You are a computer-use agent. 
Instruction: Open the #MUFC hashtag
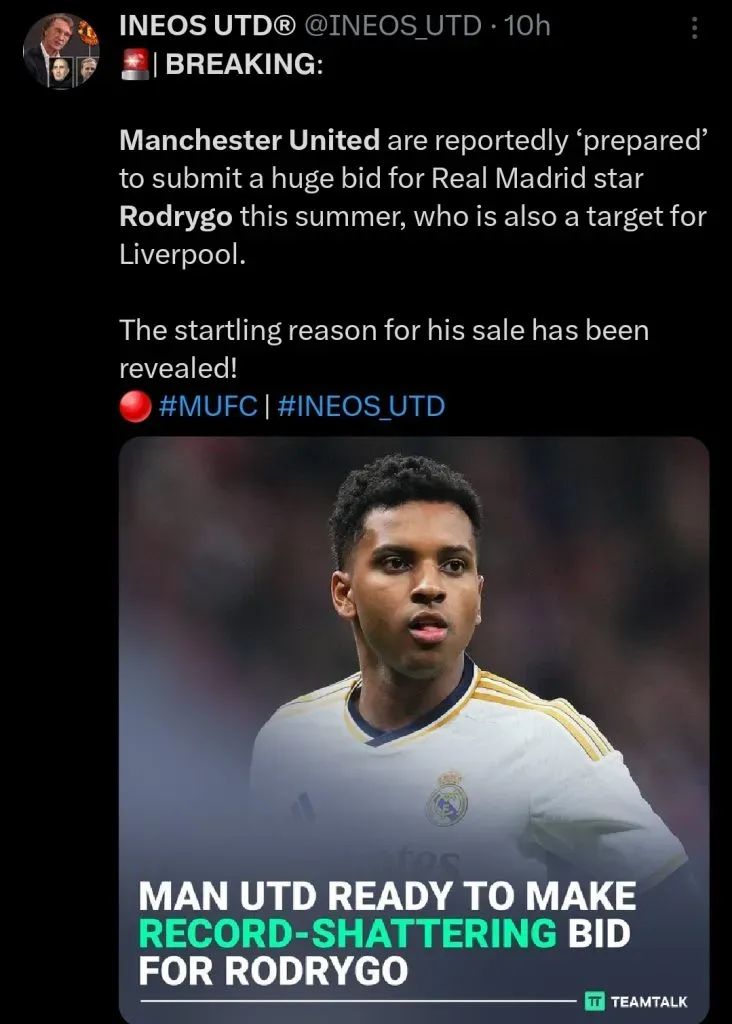click(x=207, y=406)
